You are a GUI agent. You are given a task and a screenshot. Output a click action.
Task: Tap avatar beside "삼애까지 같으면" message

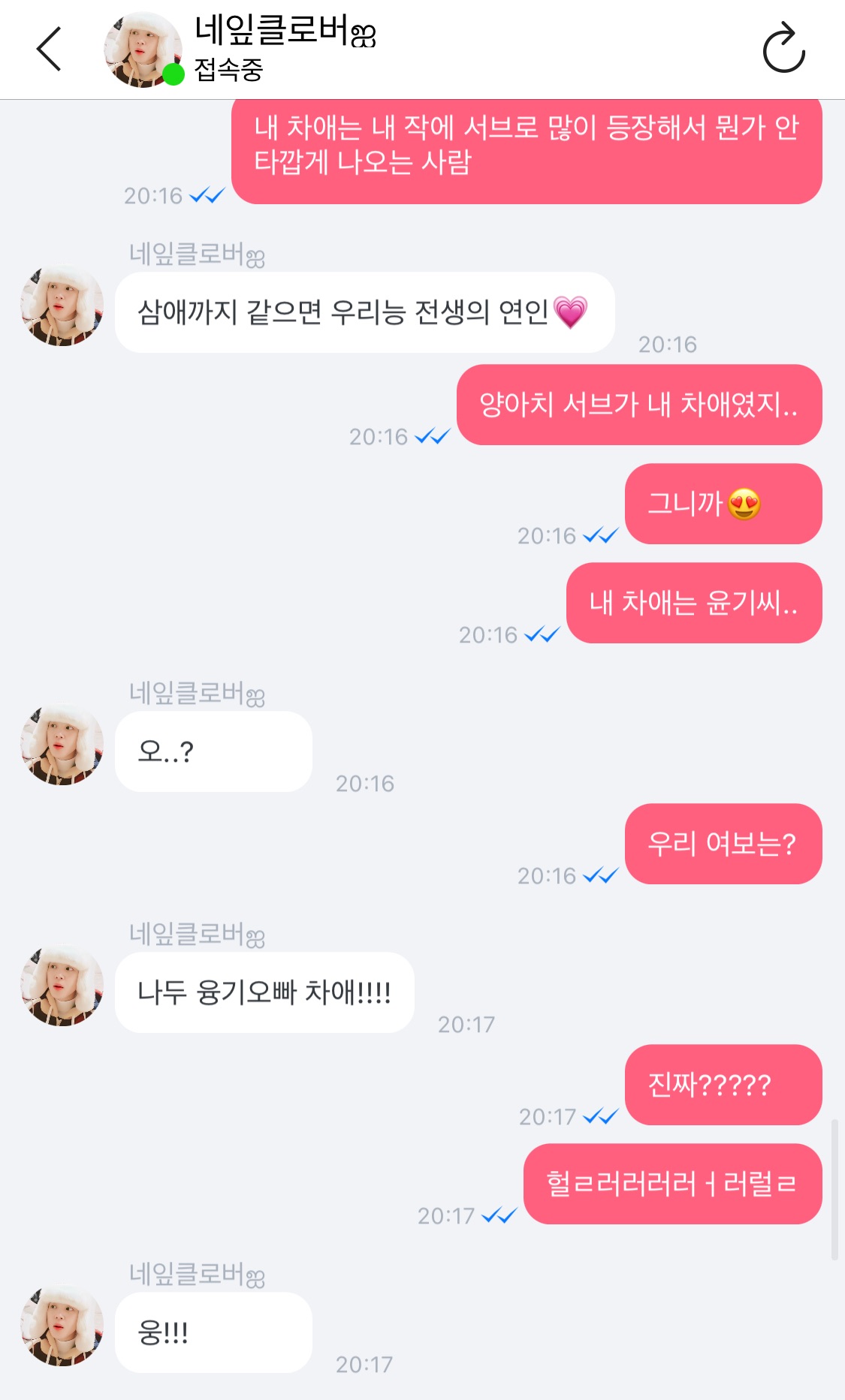62,306
